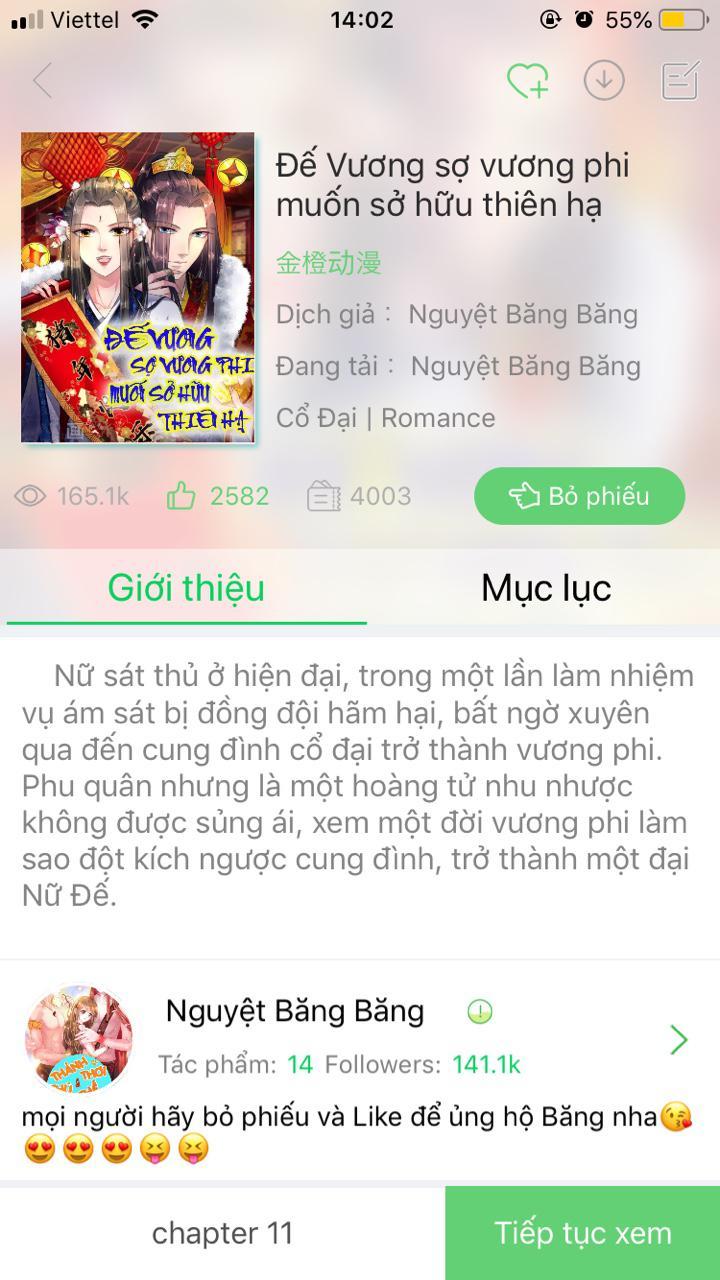Download the comic using download icon
720x1280 pixels.
pos(603,80)
